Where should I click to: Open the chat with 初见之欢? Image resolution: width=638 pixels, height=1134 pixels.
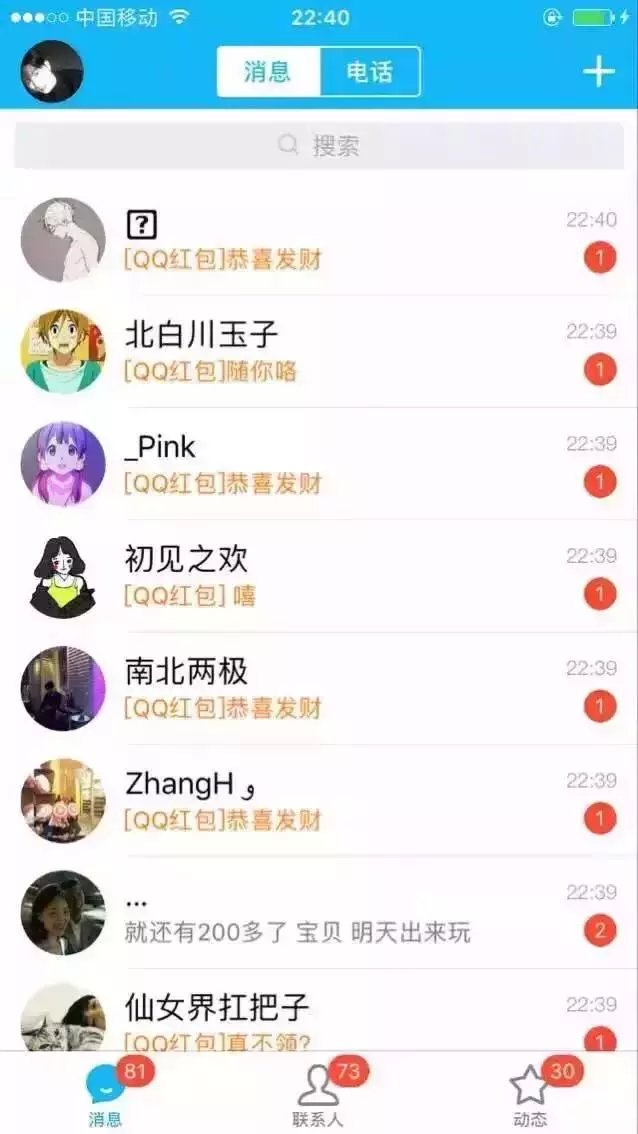click(x=319, y=576)
